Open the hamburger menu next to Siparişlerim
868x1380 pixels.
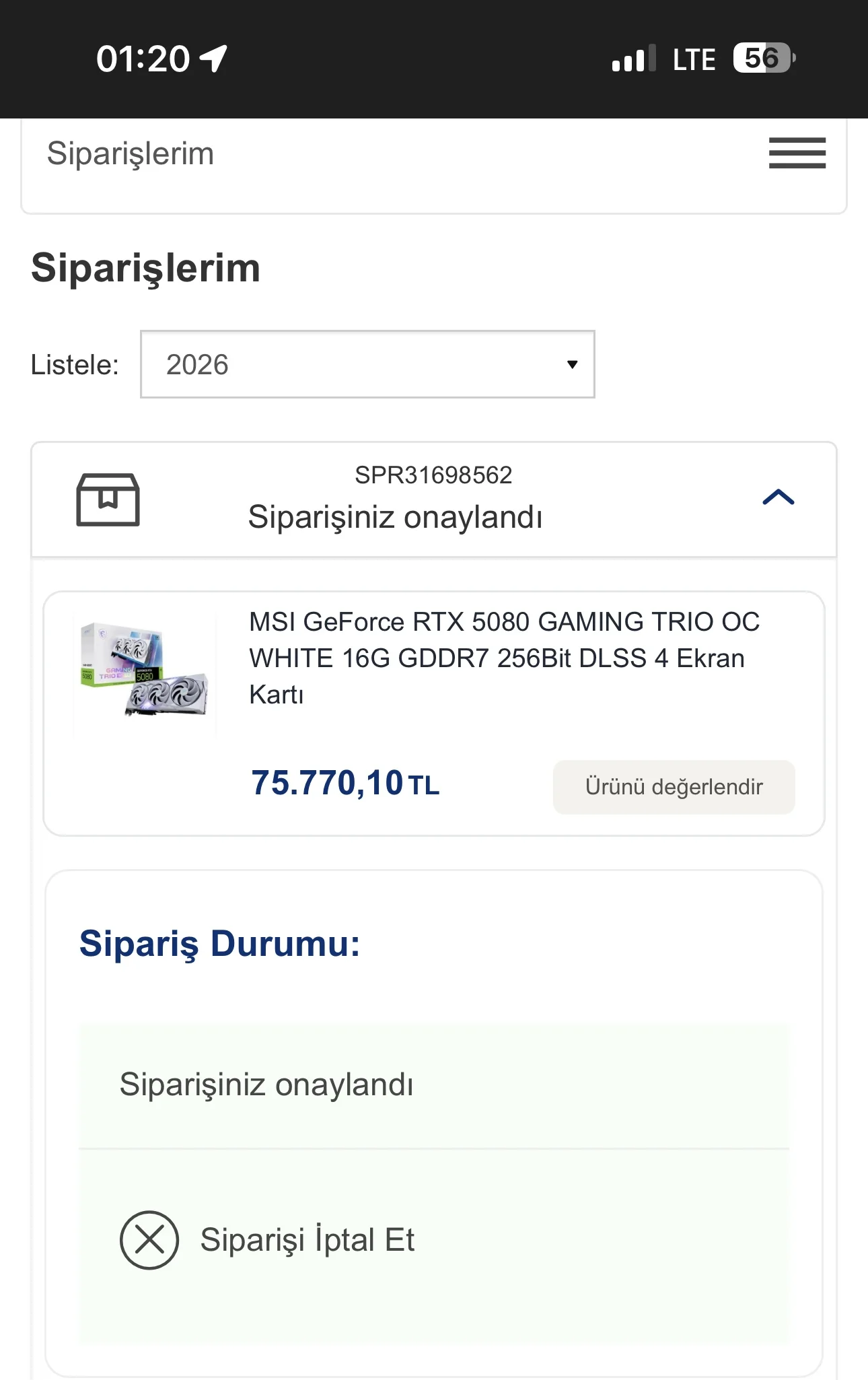click(x=797, y=153)
